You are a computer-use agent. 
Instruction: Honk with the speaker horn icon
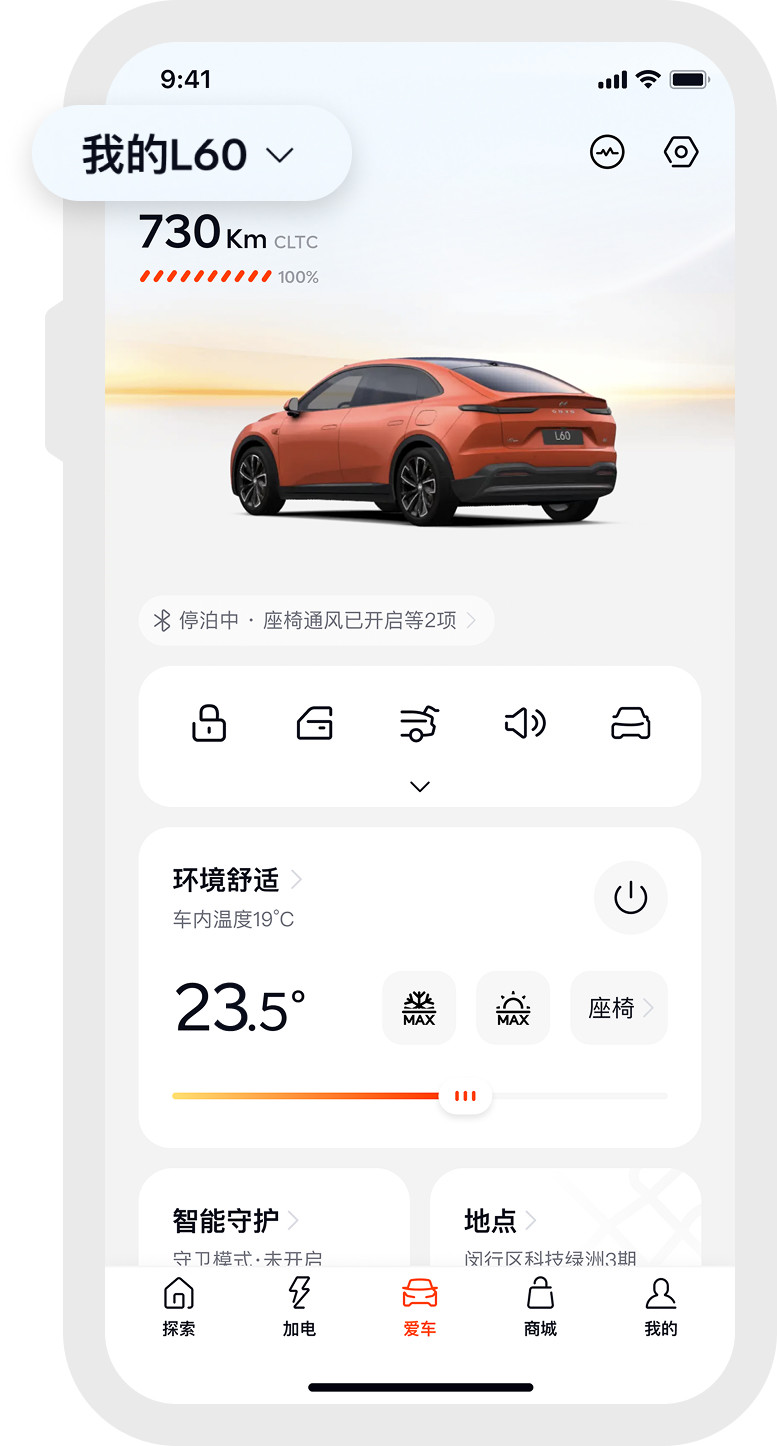(525, 723)
